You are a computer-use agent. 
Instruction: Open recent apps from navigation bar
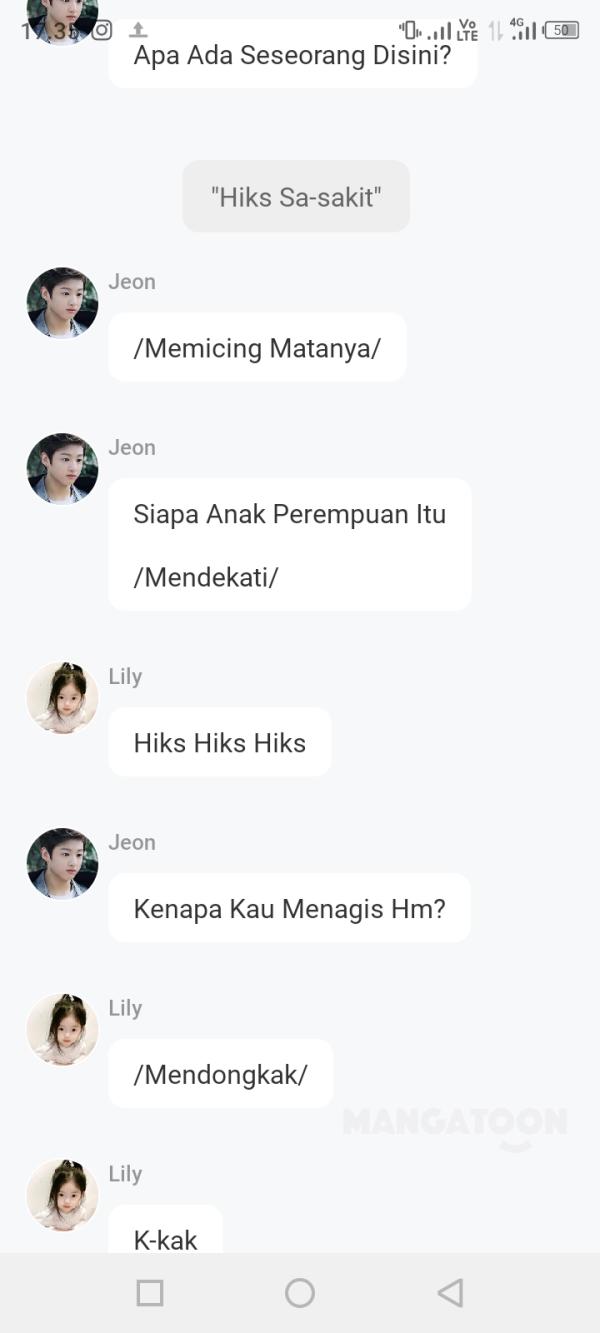(150, 1293)
